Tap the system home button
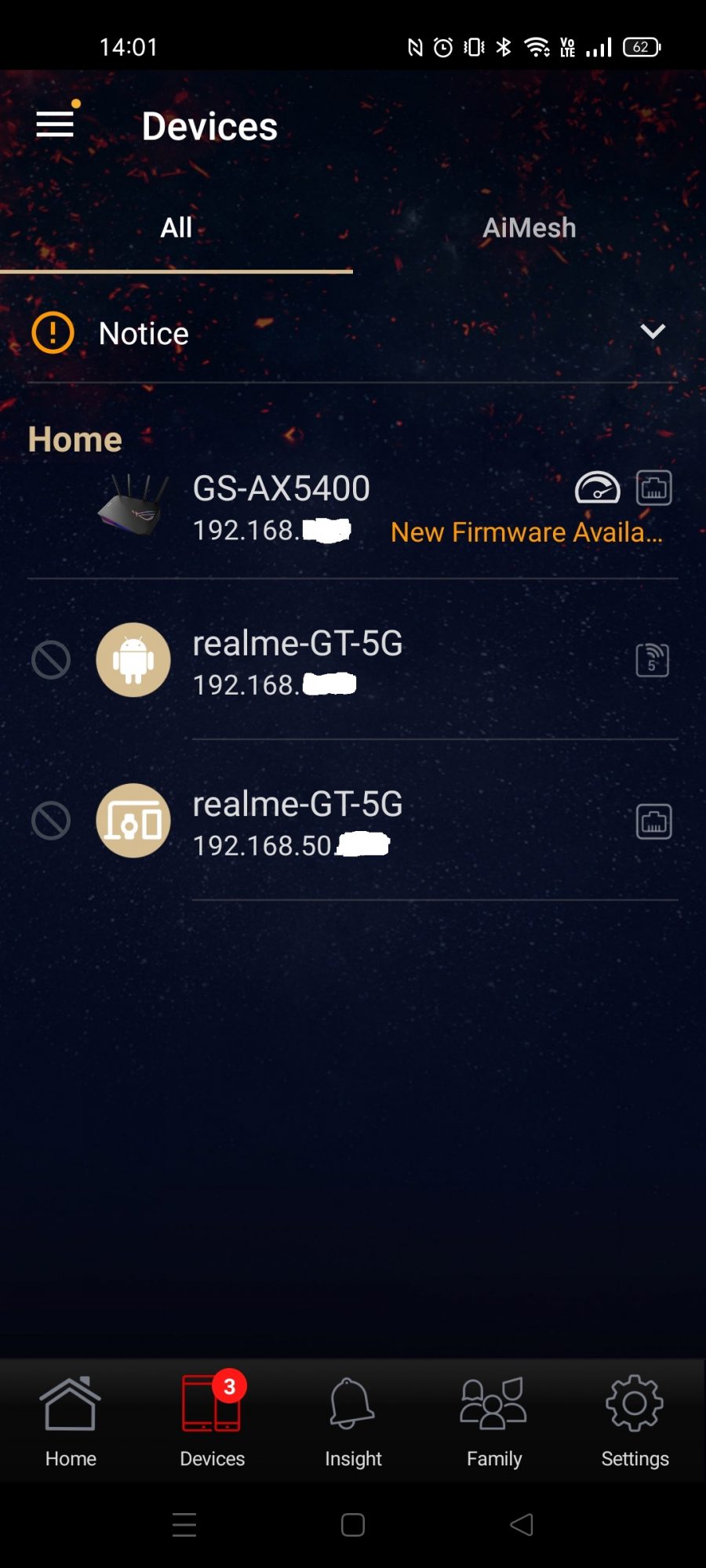 353,1525
